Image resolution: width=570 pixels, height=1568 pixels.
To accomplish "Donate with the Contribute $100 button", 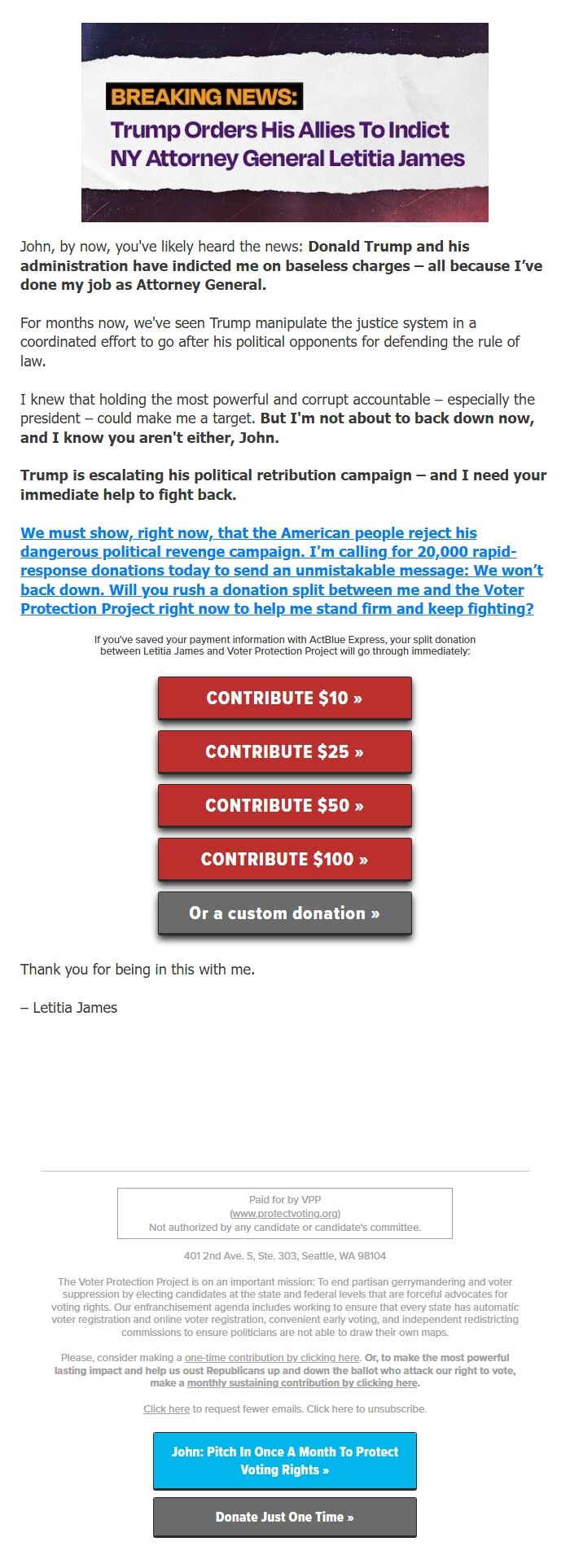I will [284, 860].
